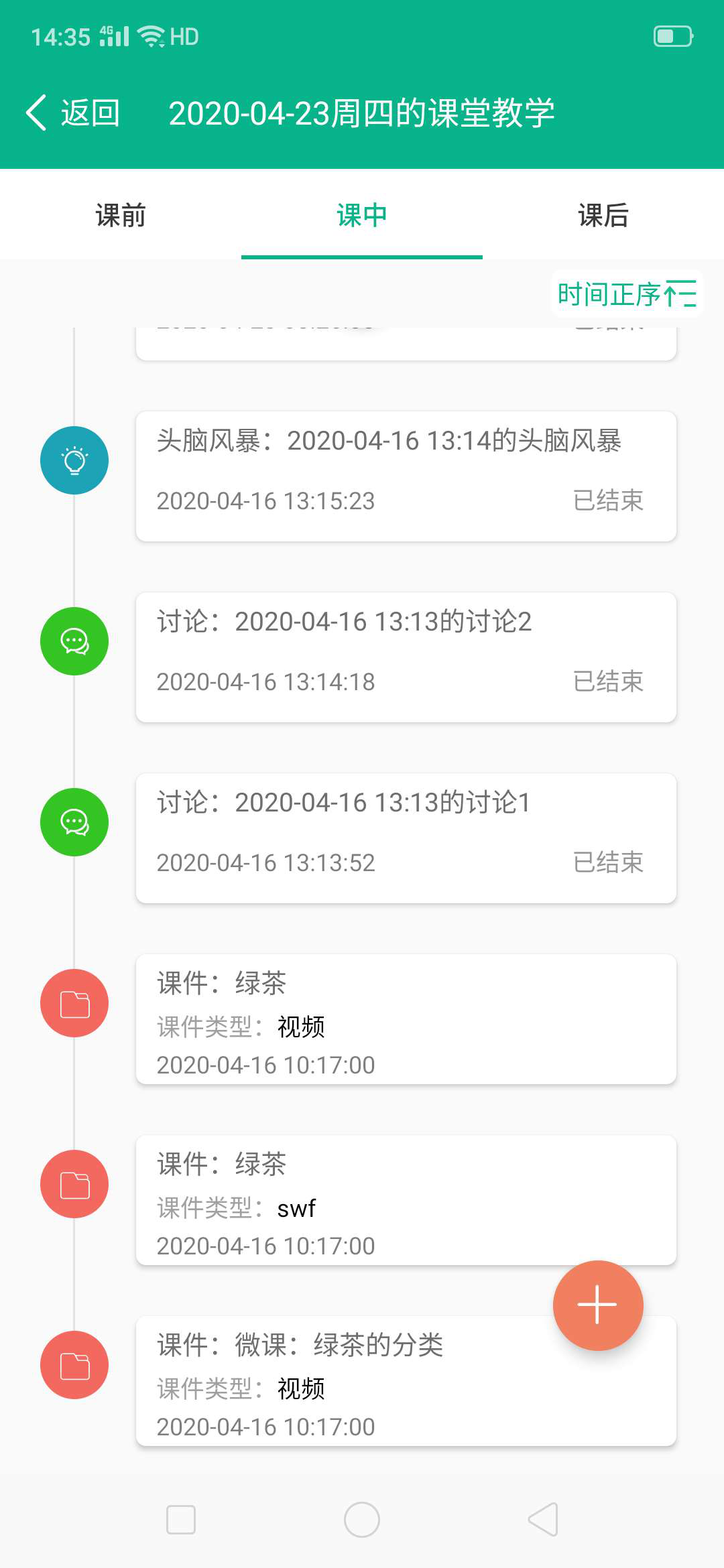Tap the 返回 back button

tap(72, 113)
